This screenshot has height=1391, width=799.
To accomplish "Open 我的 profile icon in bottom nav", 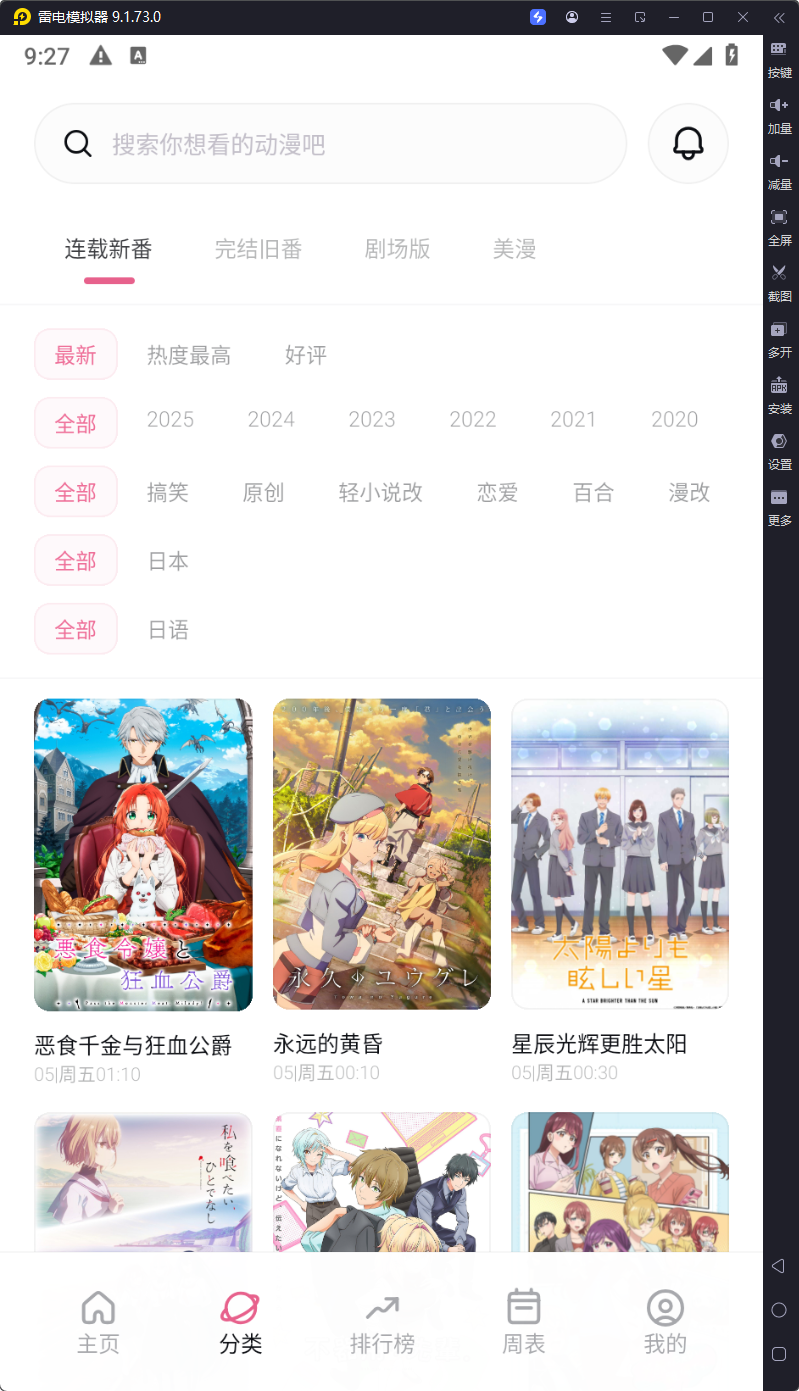I will click(664, 1308).
